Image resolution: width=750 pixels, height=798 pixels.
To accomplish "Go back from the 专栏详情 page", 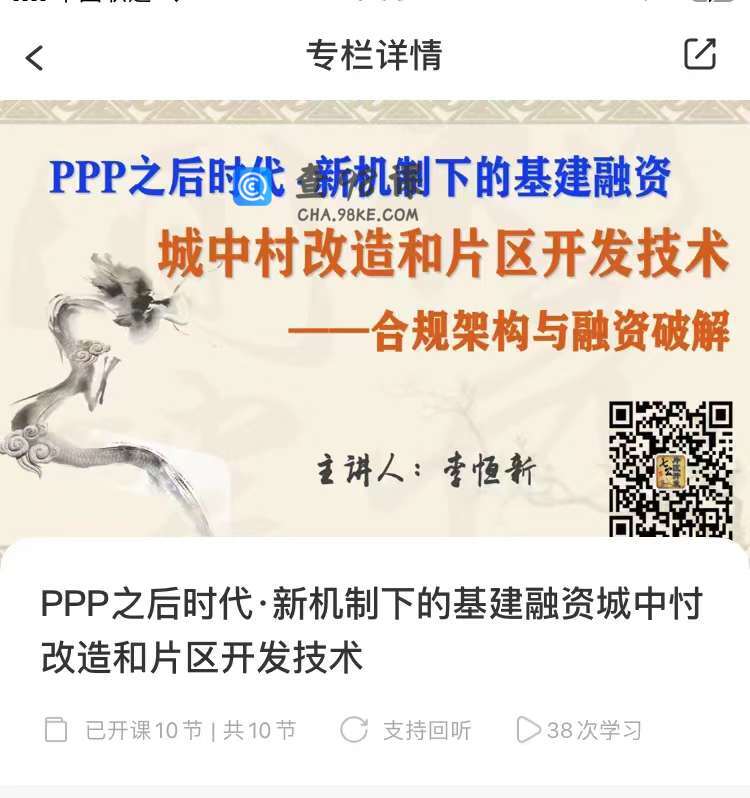I will [x=35, y=58].
